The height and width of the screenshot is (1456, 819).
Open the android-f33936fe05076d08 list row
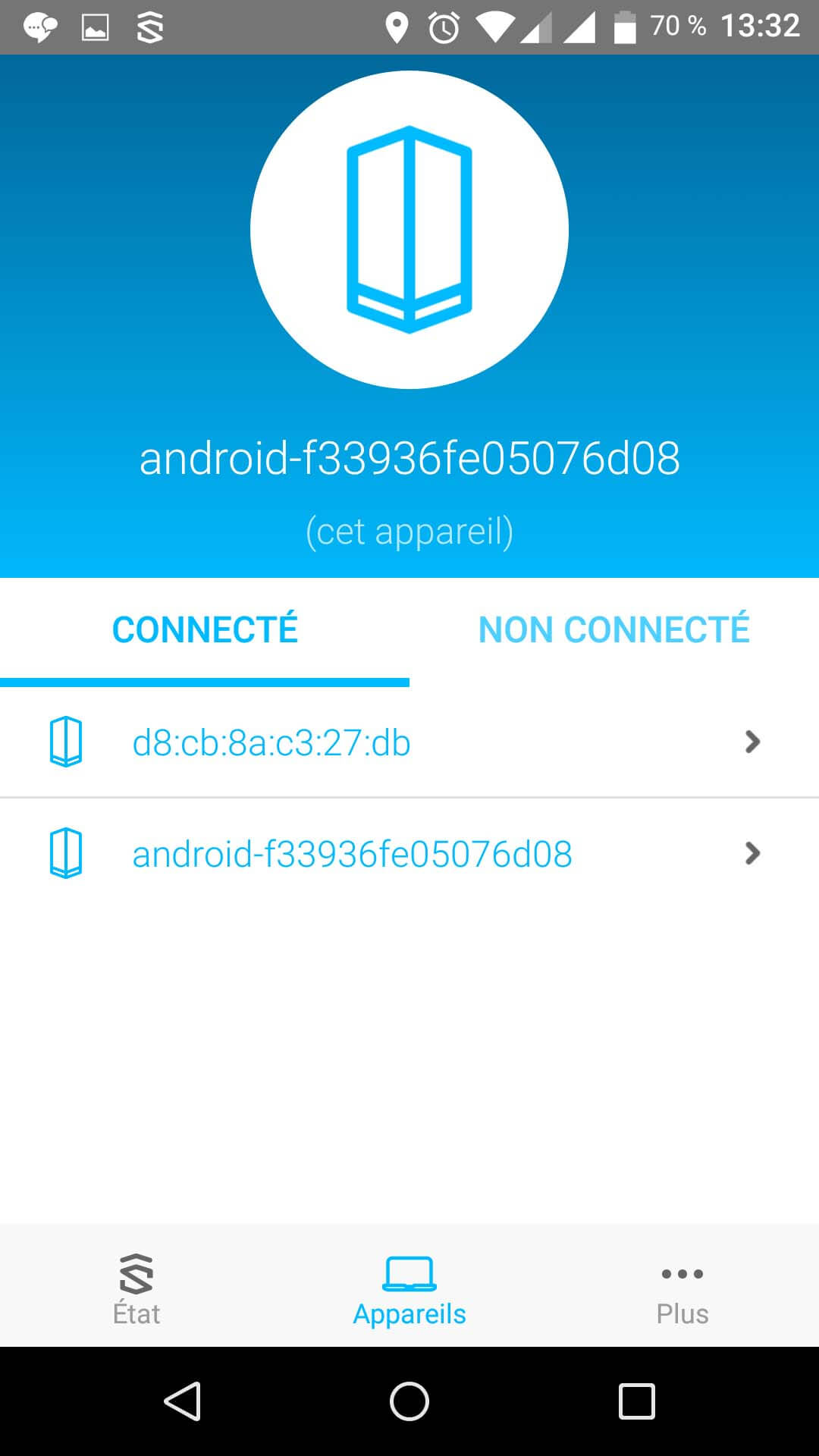(409, 854)
